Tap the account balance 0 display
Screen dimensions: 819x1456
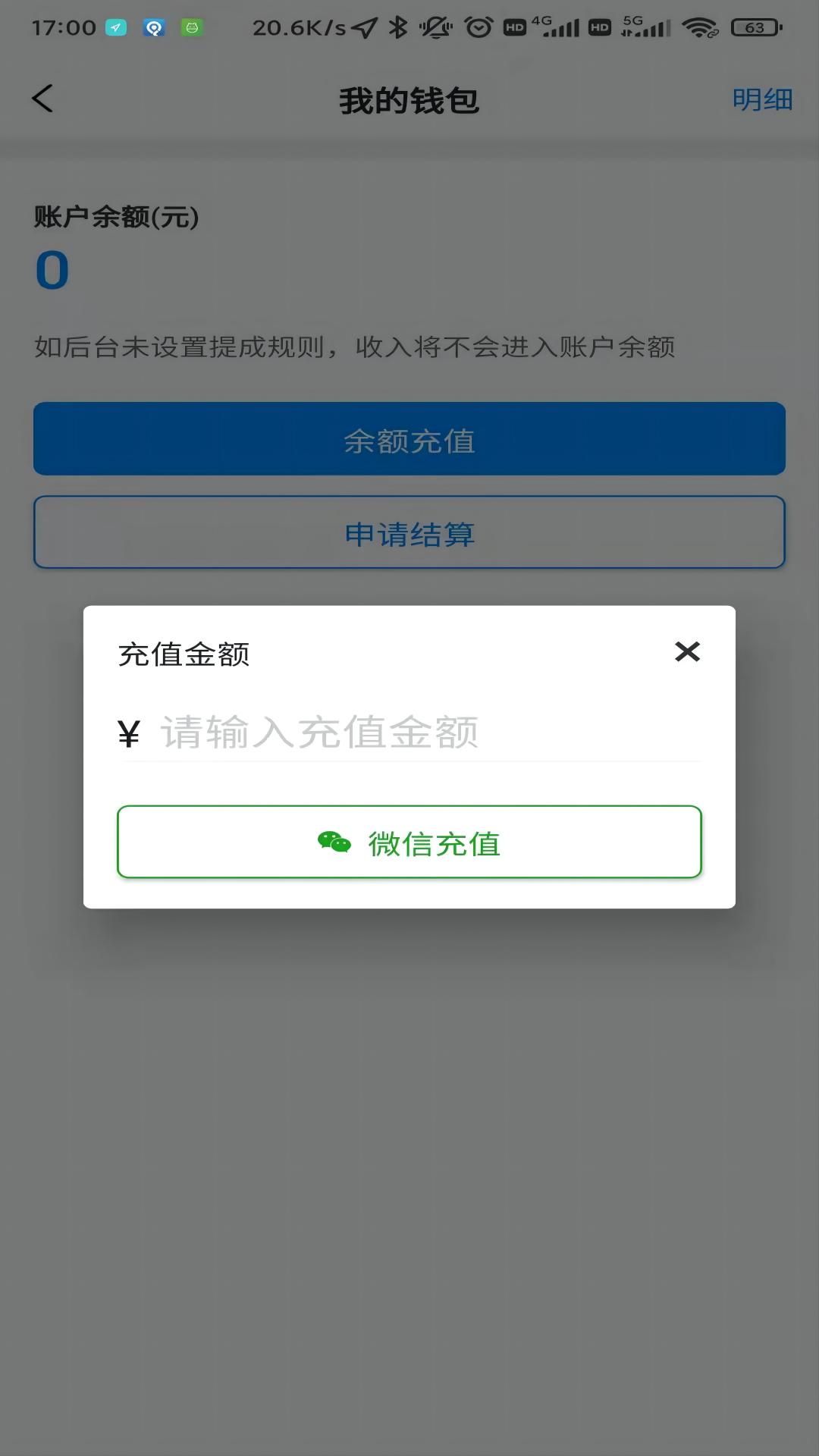pyautogui.click(x=51, y=271)
